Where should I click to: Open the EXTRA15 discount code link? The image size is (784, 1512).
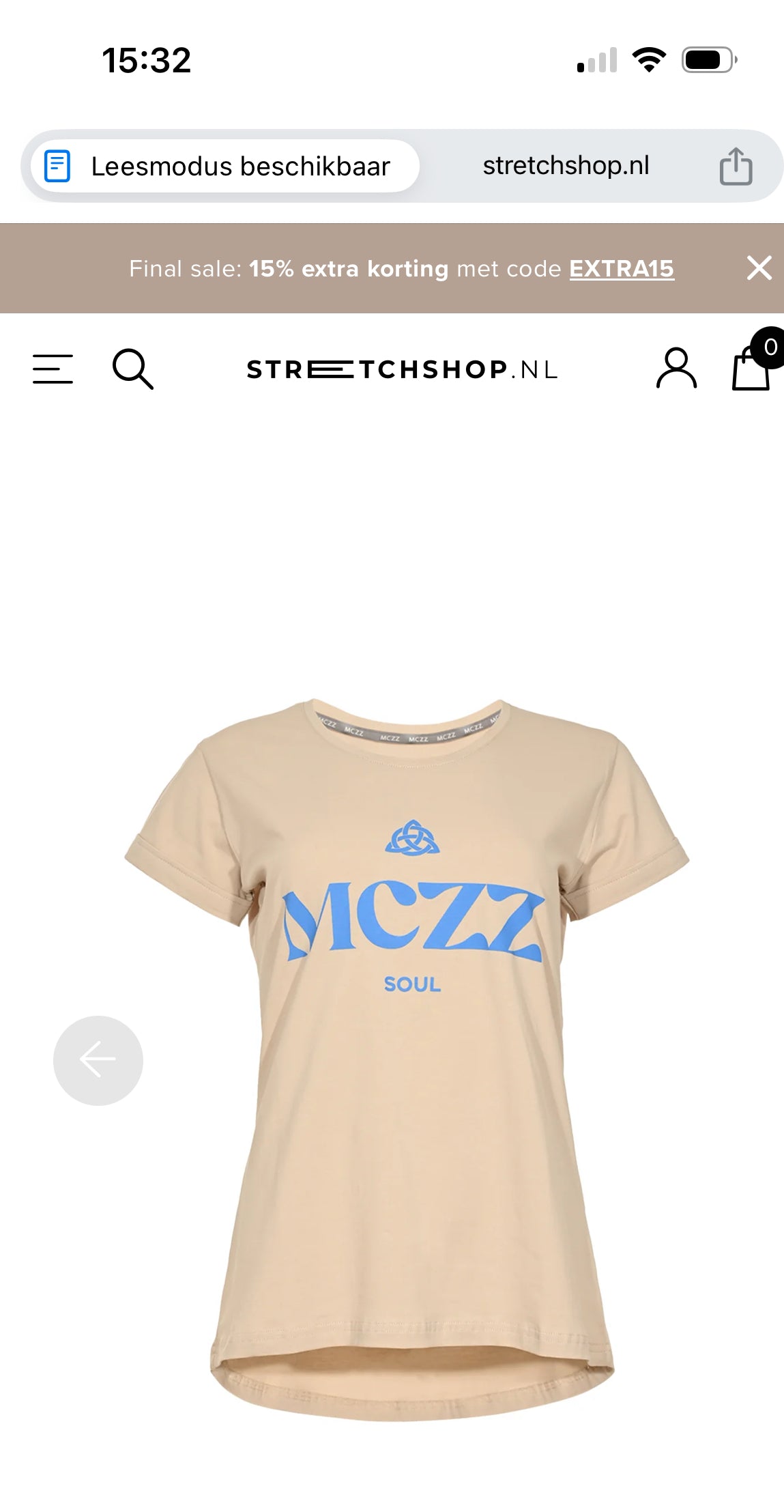pyautogui.click(x=622, y=268)
